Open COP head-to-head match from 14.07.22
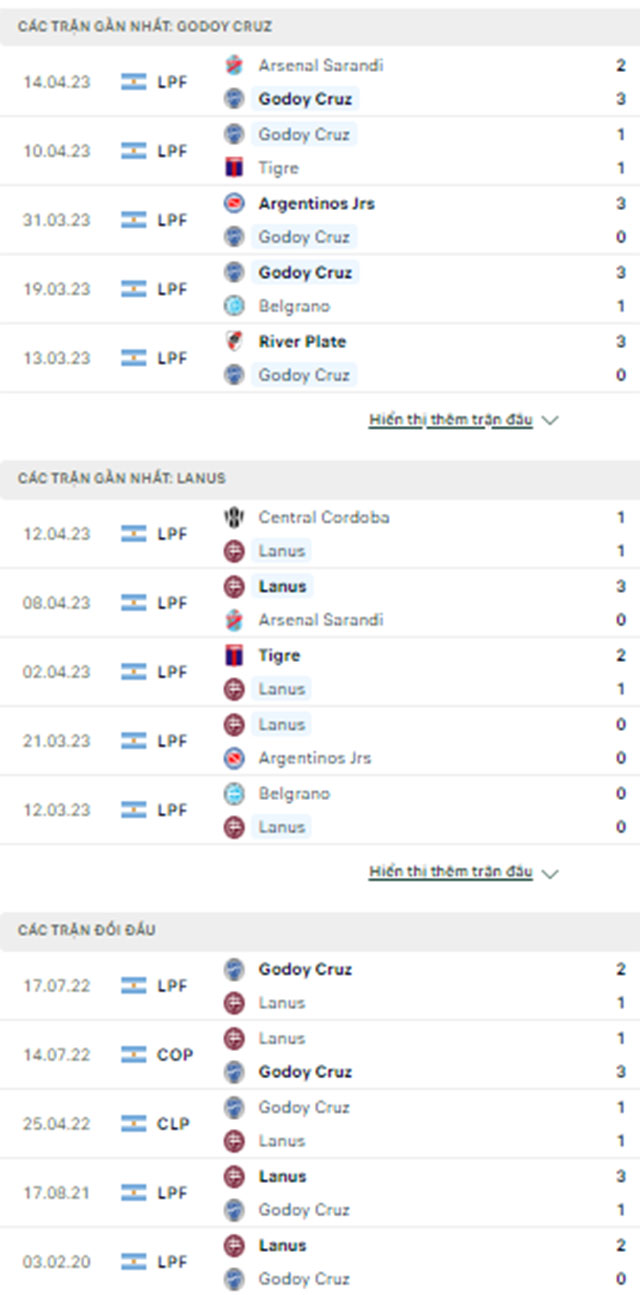The image size is (640, 1295). click(x=320, y=1055)
